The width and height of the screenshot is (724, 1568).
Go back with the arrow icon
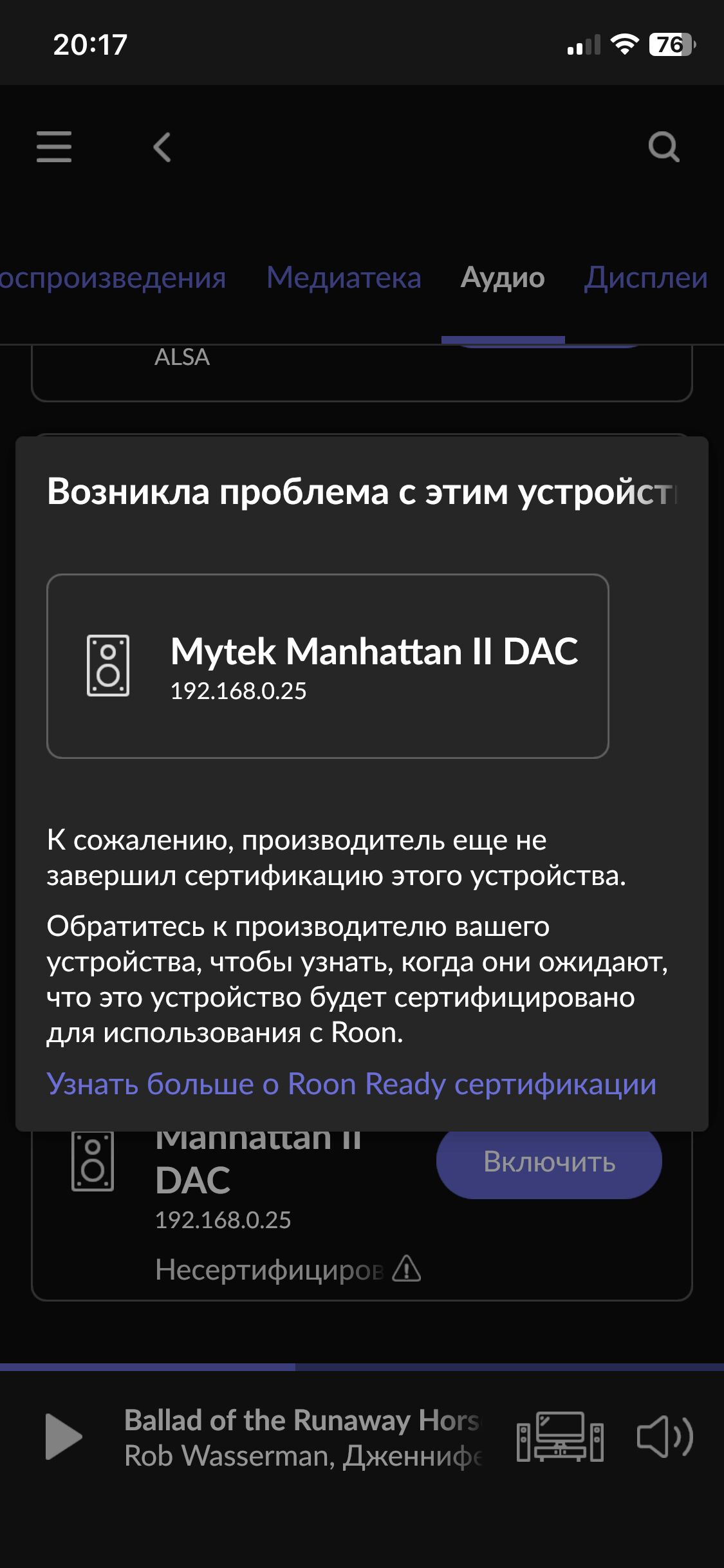pos(162,147)
